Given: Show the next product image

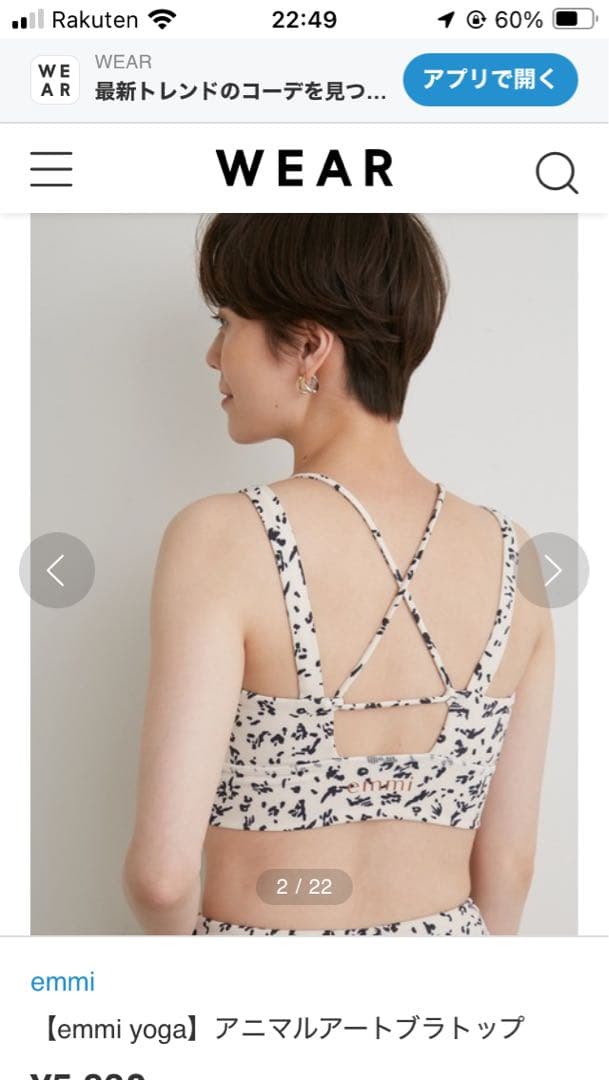Looking at the screenshot, I should pyautogui.click(x=551, y=570).
